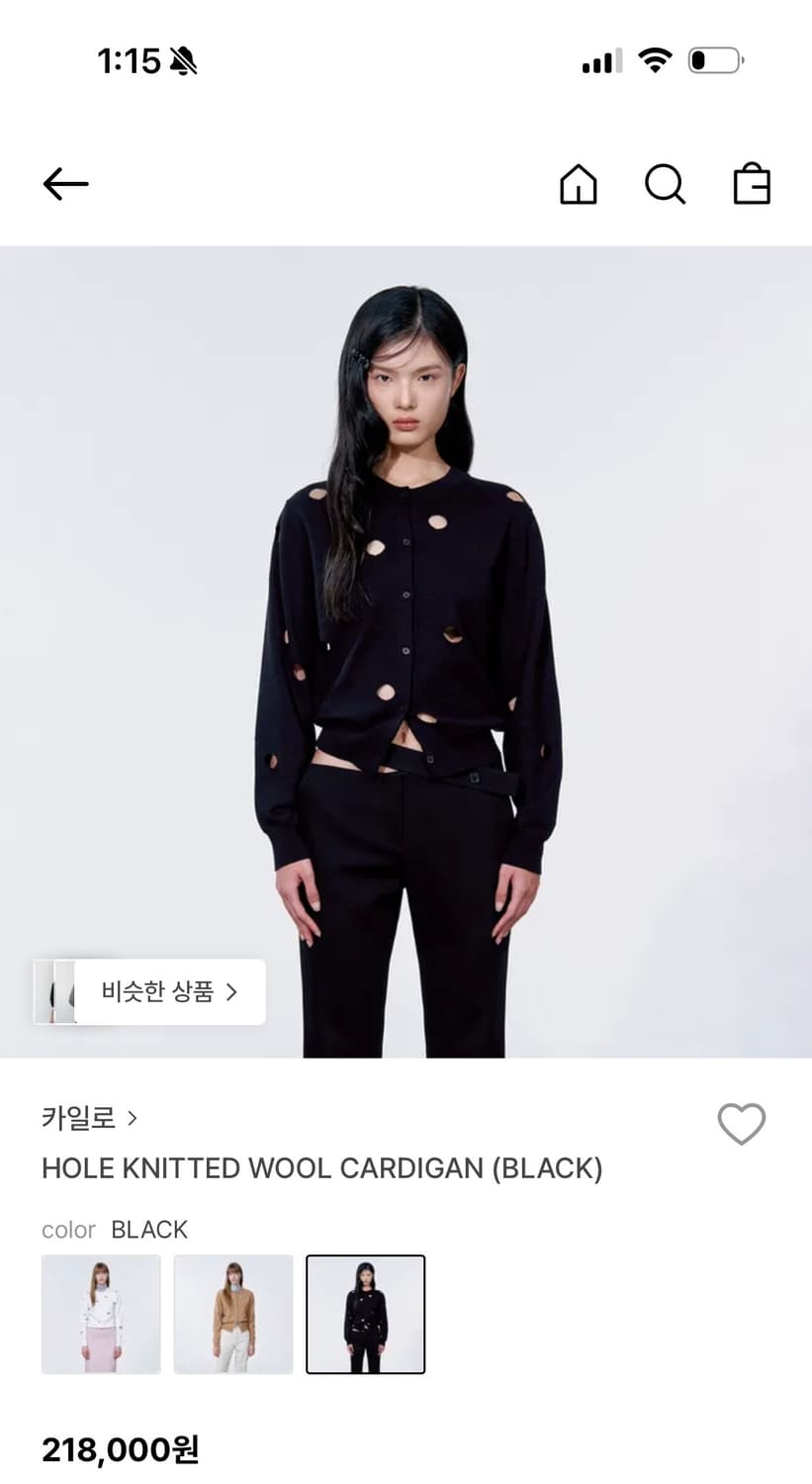View the shopping bag
Viewport: 812px width, 1484px height.
(x=751, y=184)
